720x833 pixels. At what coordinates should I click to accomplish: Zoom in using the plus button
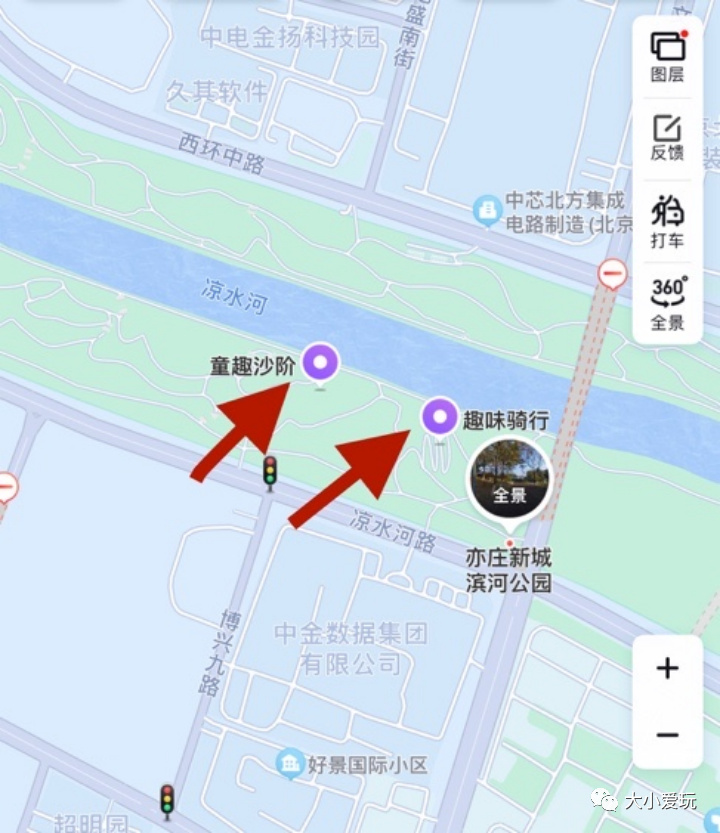[667, 668]
